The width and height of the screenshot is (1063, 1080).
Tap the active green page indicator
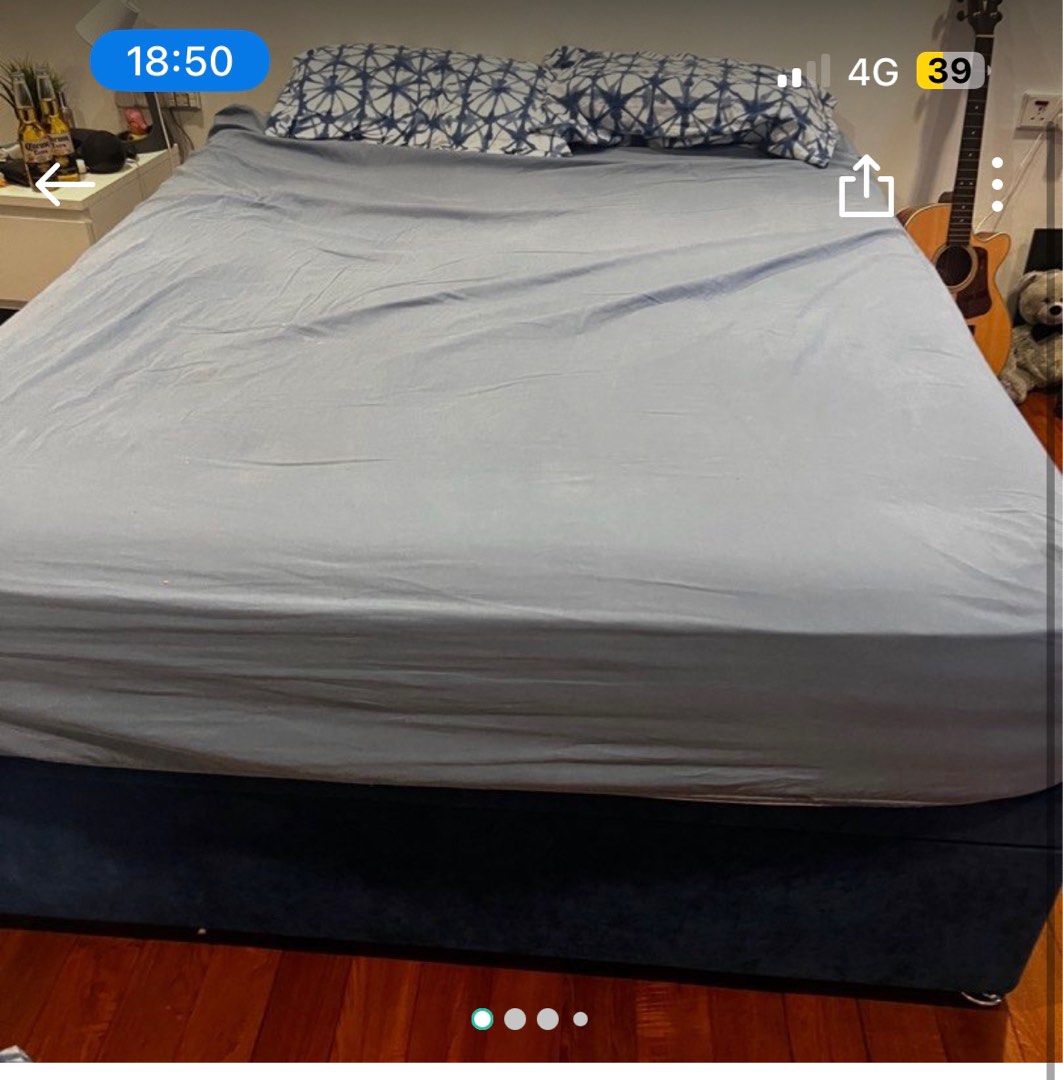pyautogui.click(x=483, y=1020)
